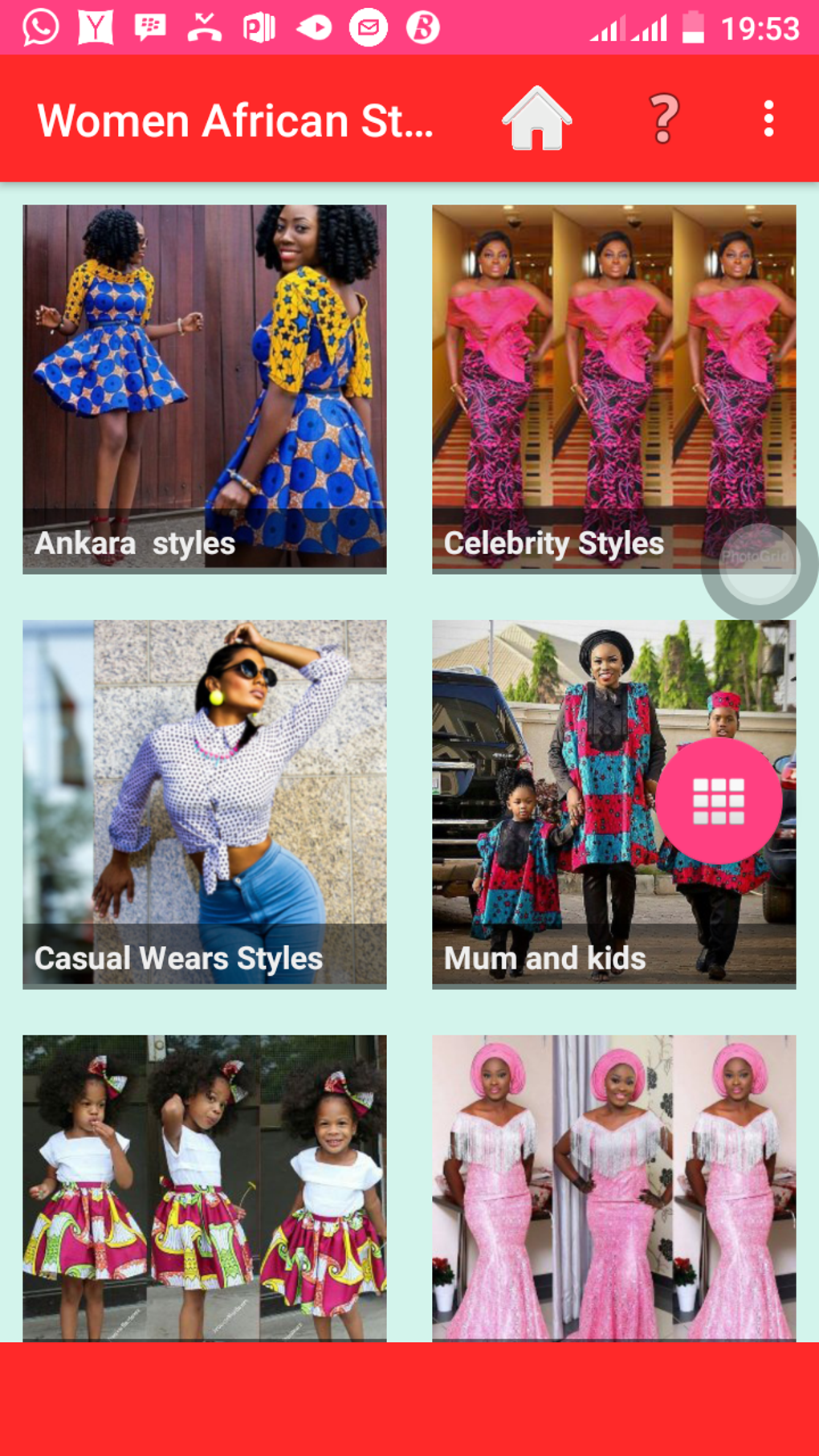Open the three-dot overflow menu
This screenshot has width=819, height=1456.
768,119
